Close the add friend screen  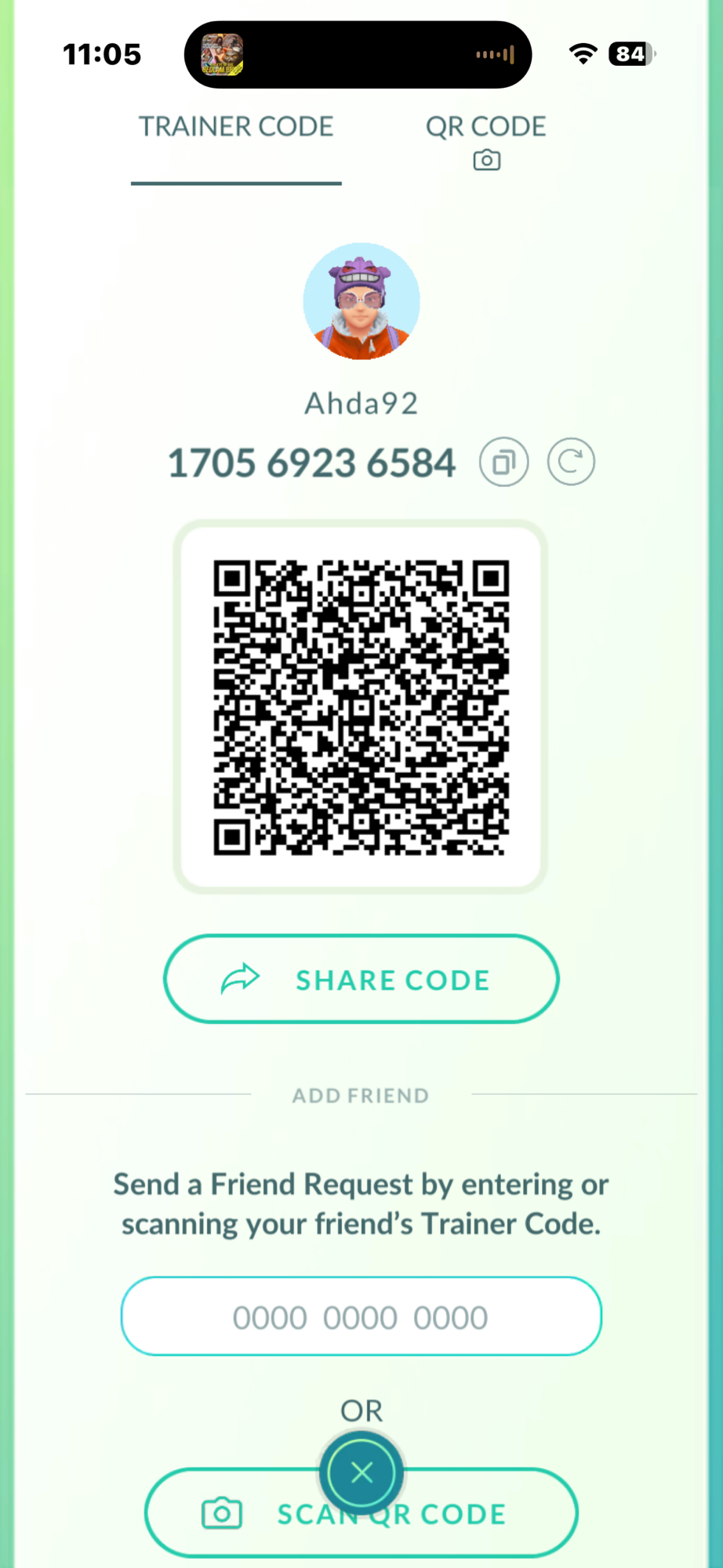361,1472
